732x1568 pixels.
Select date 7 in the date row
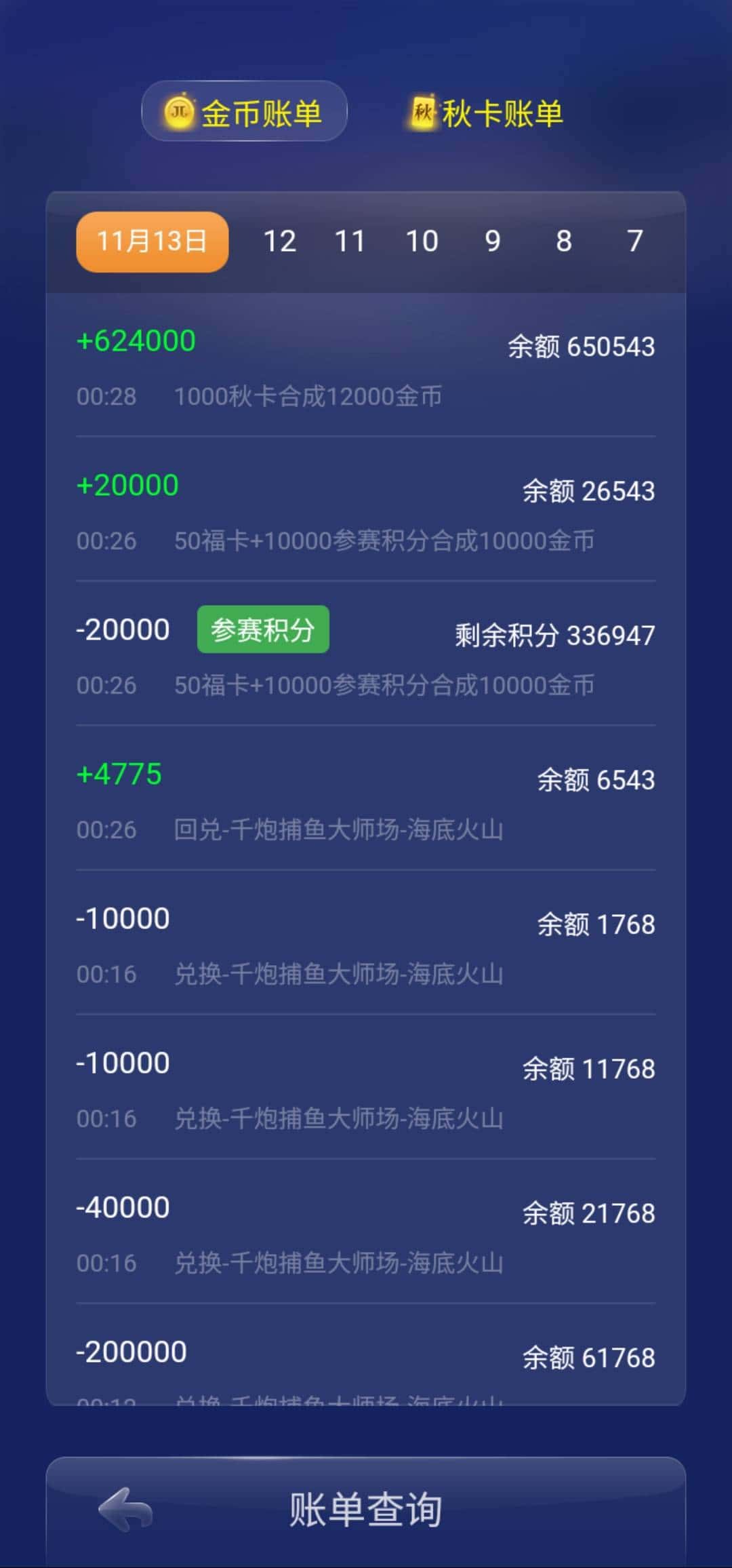(x=634, y=241)
